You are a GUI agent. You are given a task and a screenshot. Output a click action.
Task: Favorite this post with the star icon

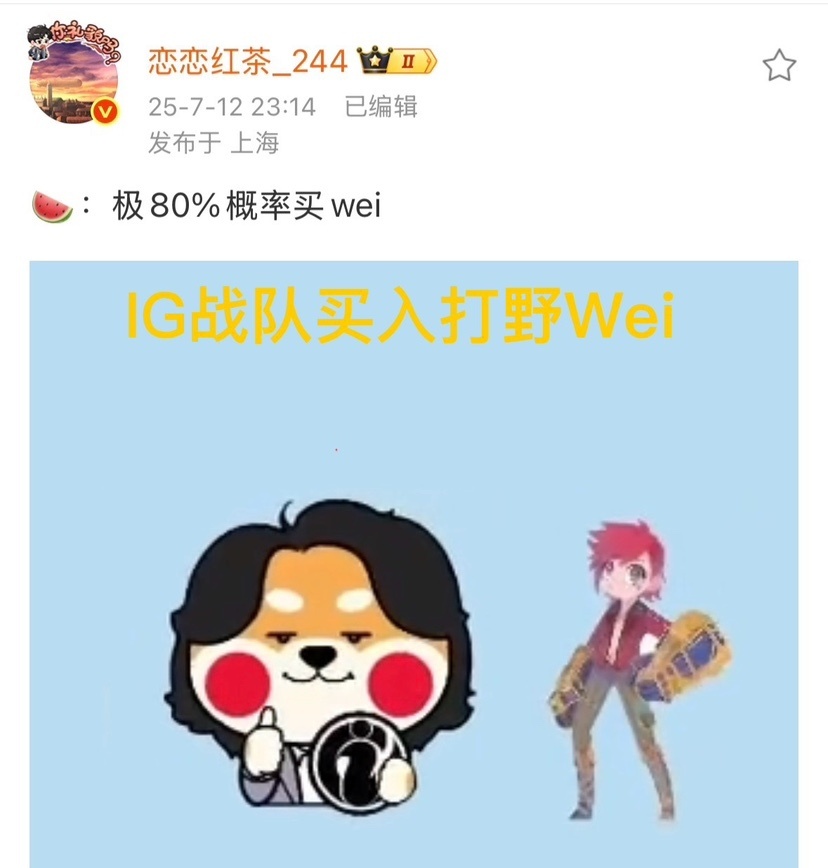[779, 67]
